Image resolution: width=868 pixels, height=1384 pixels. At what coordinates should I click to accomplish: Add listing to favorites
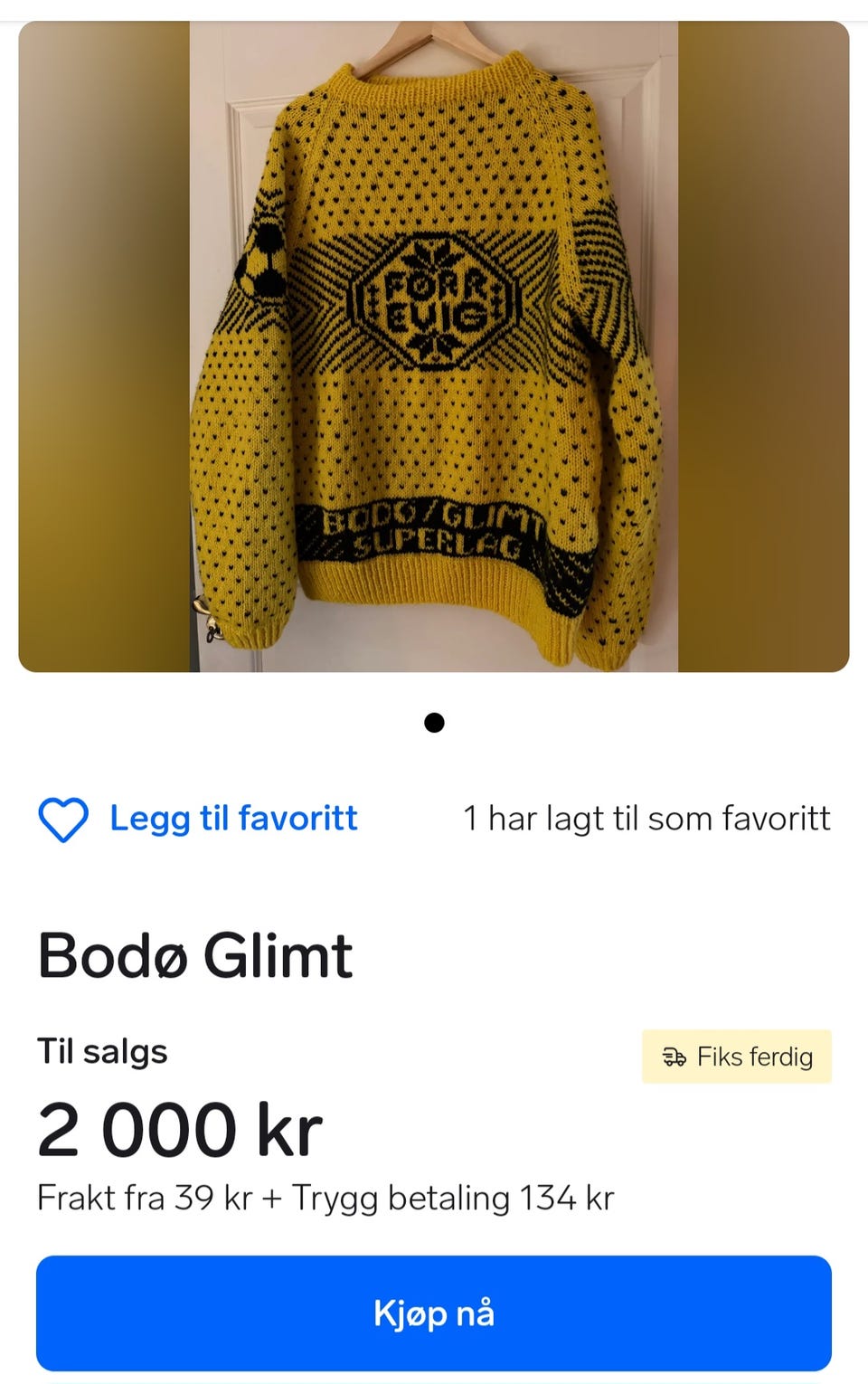[199, 819]
